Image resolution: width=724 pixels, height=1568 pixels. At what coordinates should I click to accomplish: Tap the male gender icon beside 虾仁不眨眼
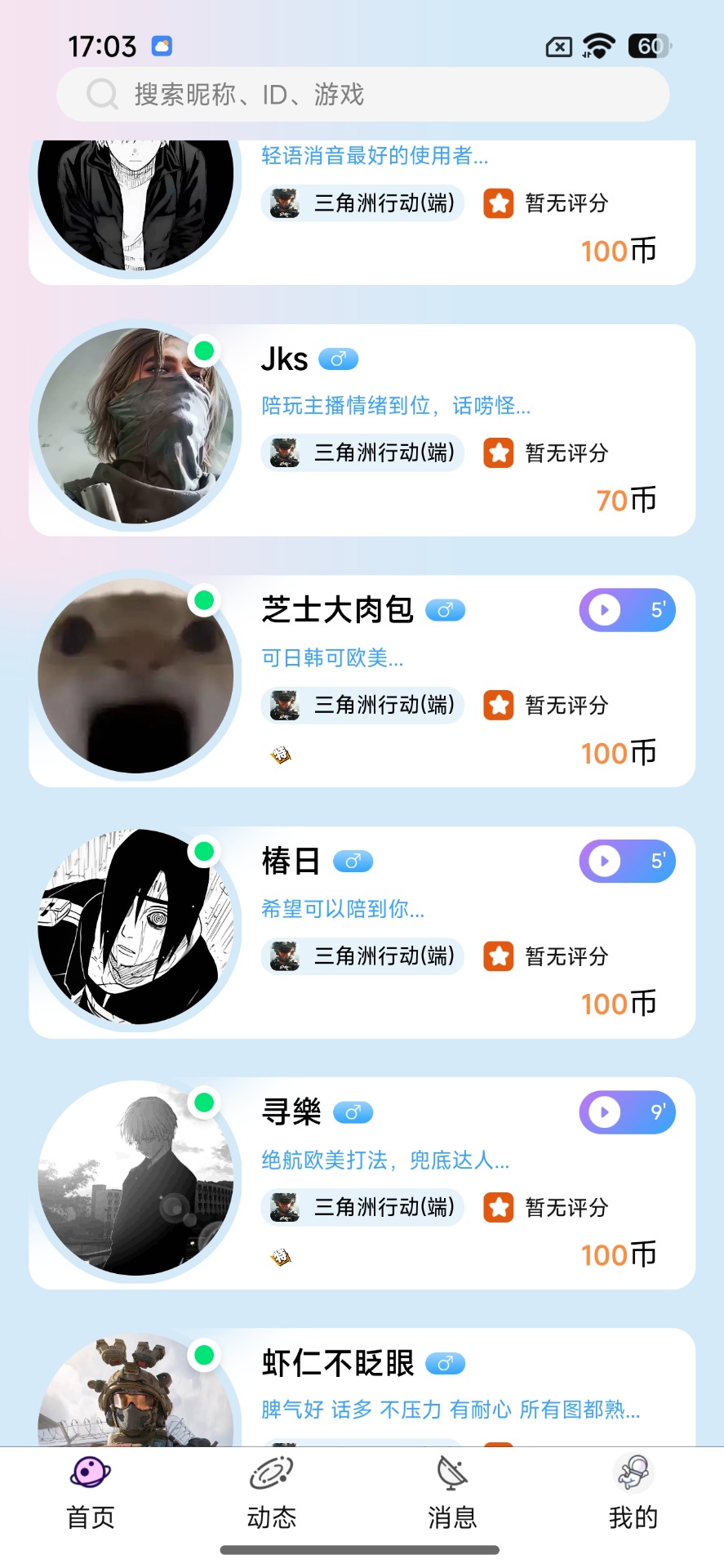coord(445,1362)
